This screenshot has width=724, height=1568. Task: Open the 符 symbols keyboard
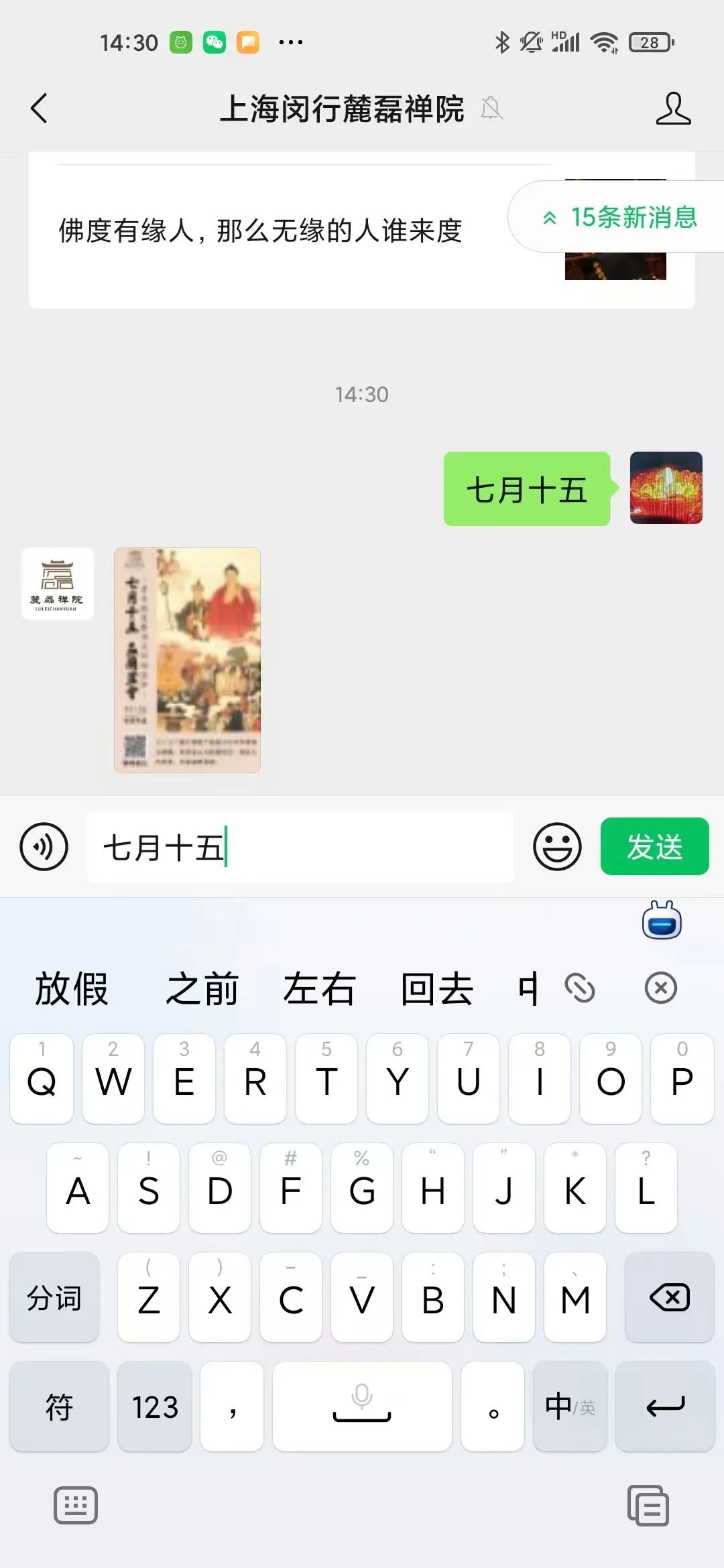click(x=59, y=1406)
